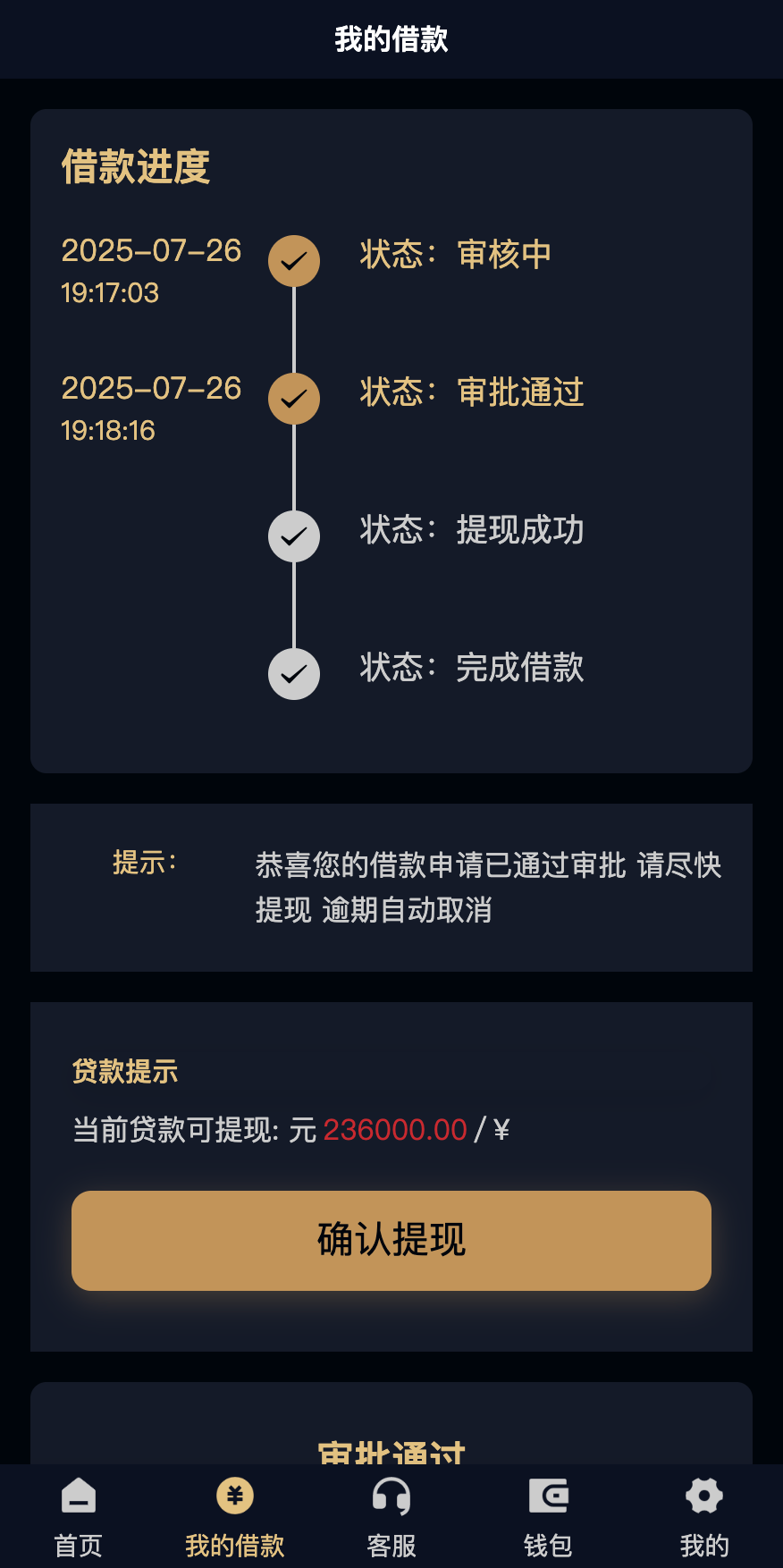Click the gray checkmark beside 完成借款
This screenshot has height=1568, width=783.
point(293,674)
